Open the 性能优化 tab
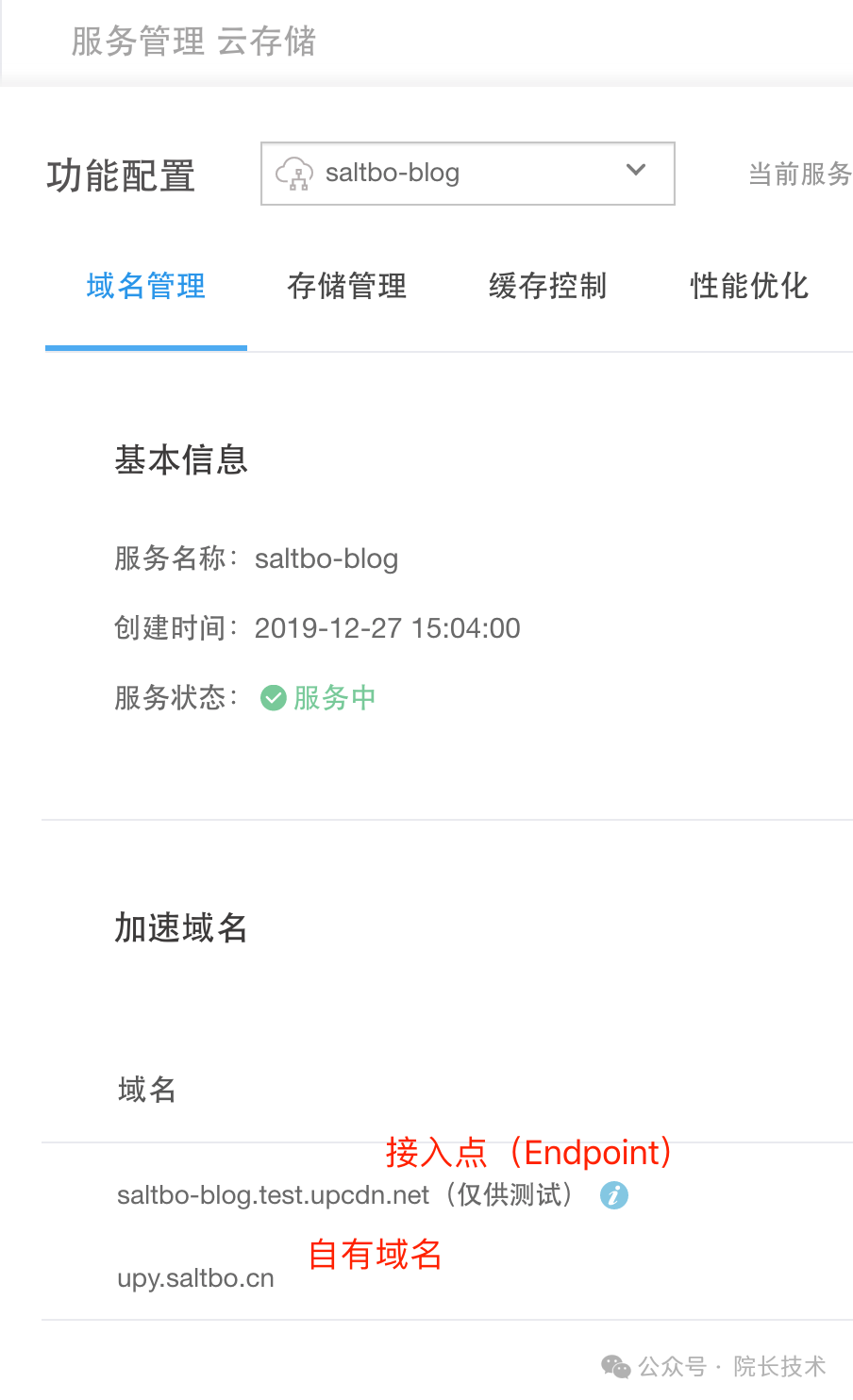This screenshot has height=1400, width=853. click(x=749, y=286)
